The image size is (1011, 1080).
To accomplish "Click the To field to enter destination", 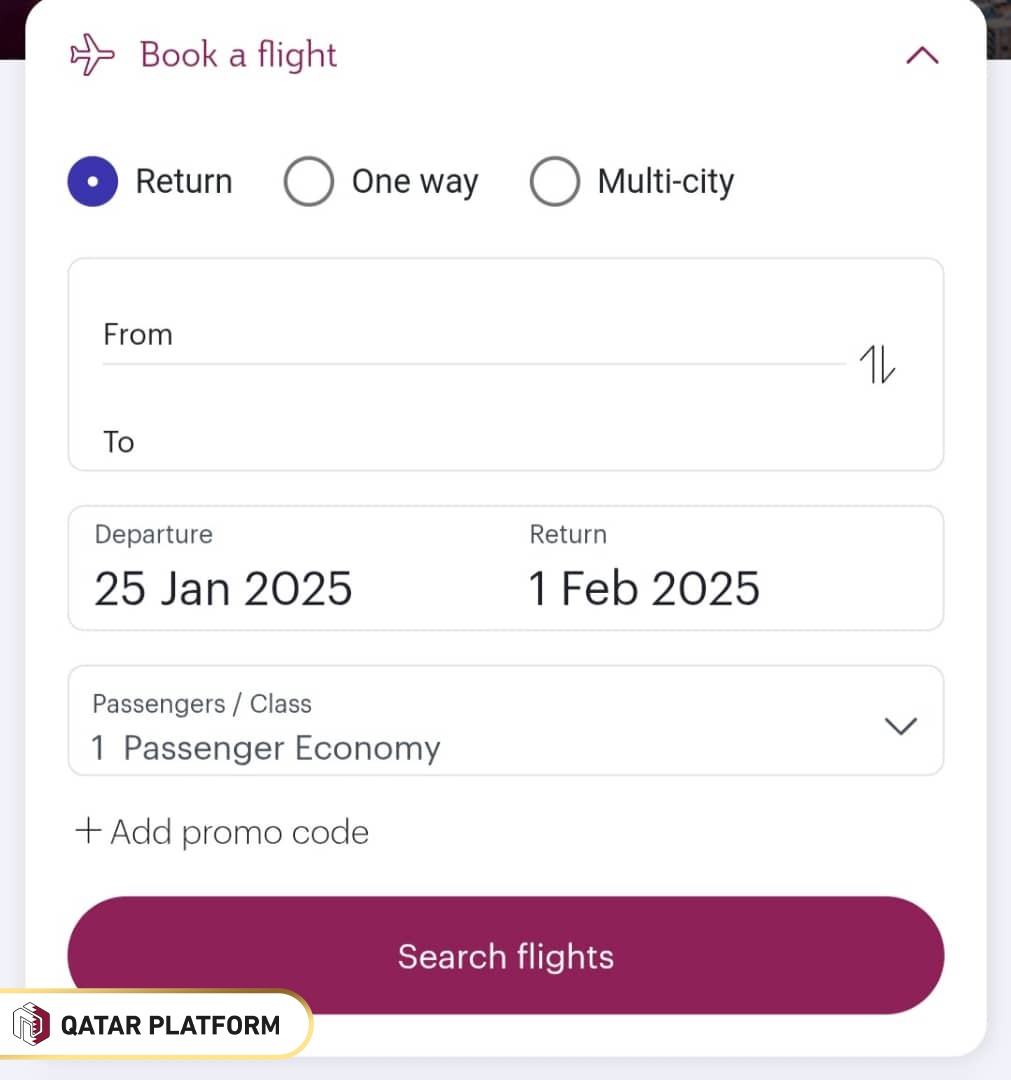I will [x=400, y=442].
